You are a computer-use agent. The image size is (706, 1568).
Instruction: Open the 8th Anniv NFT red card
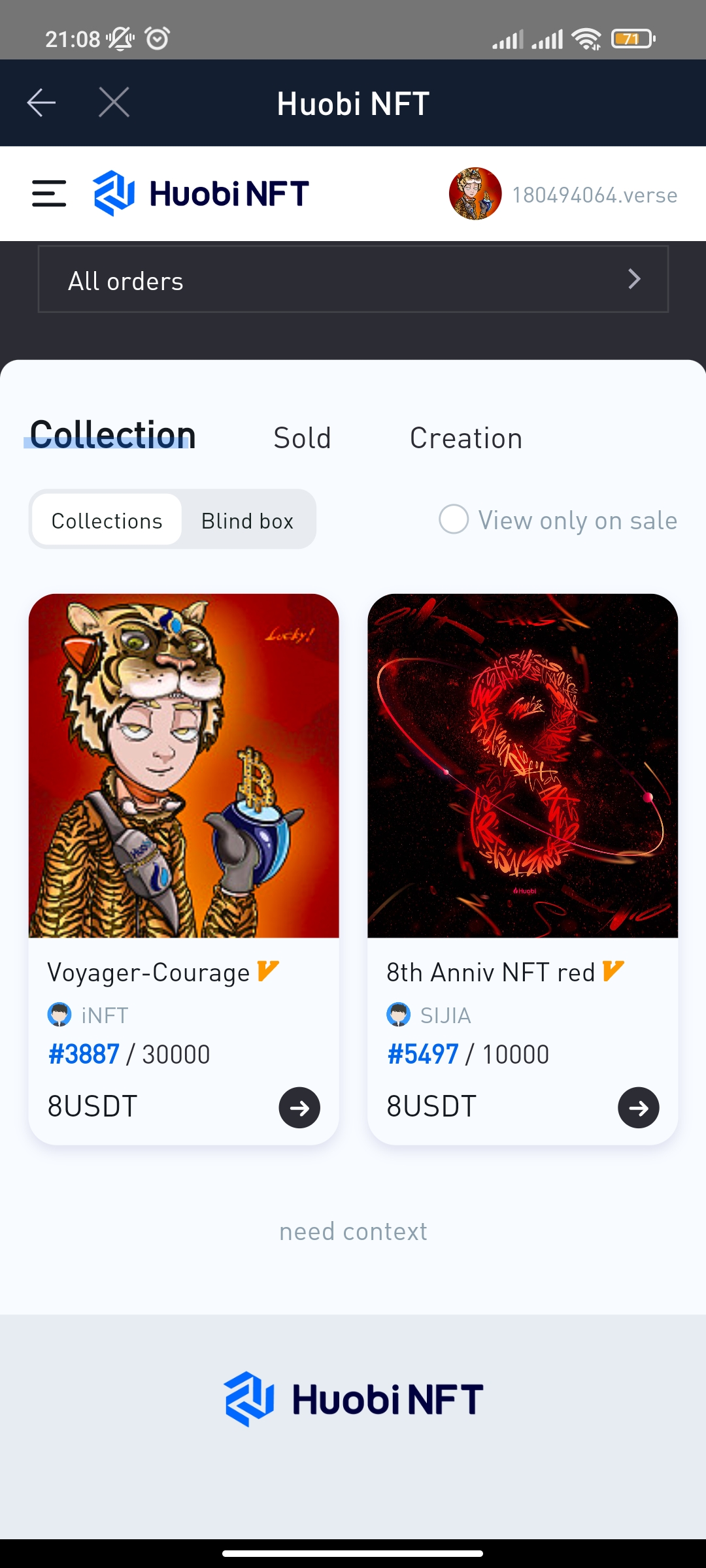[x=522, y=869]
